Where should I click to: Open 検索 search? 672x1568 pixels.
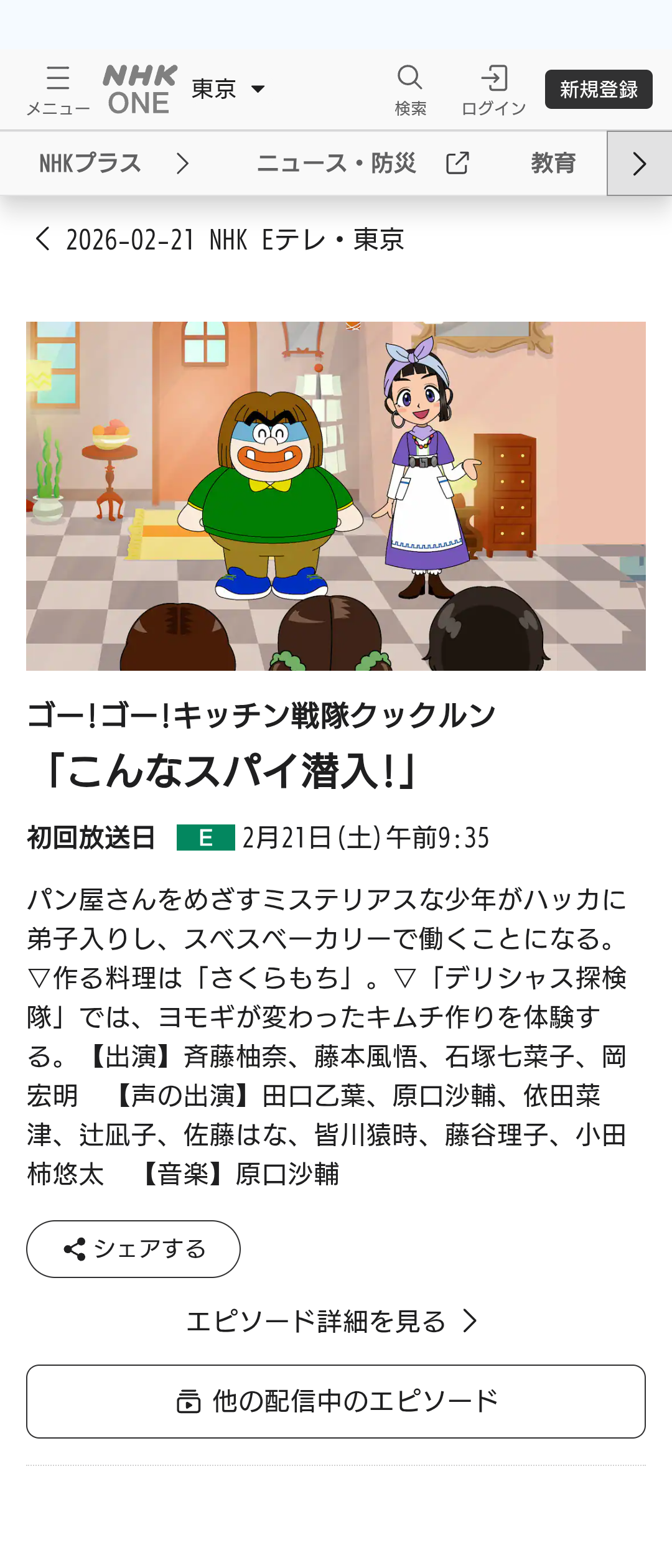pos(410,90)
